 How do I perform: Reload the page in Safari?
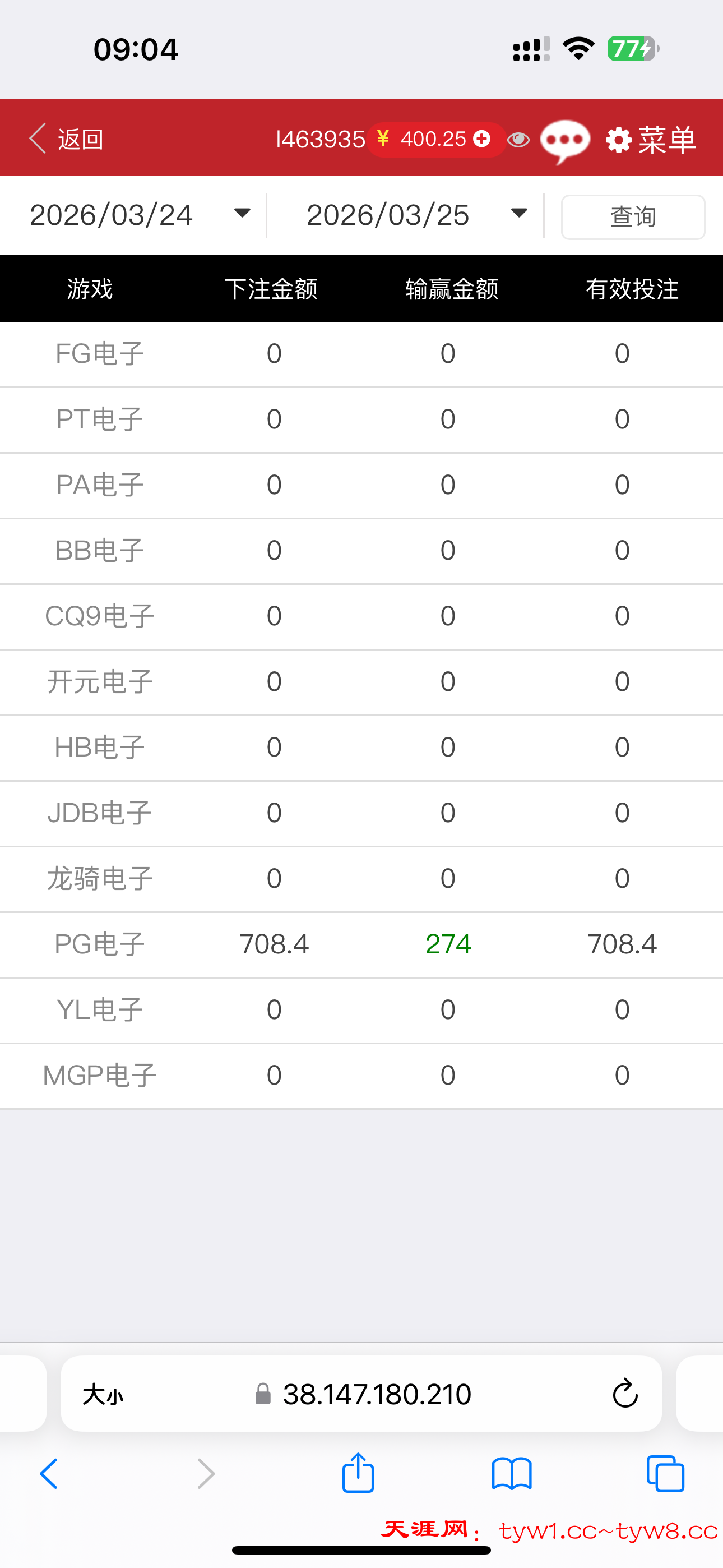pyautogui.click(x=625, y=1393)
